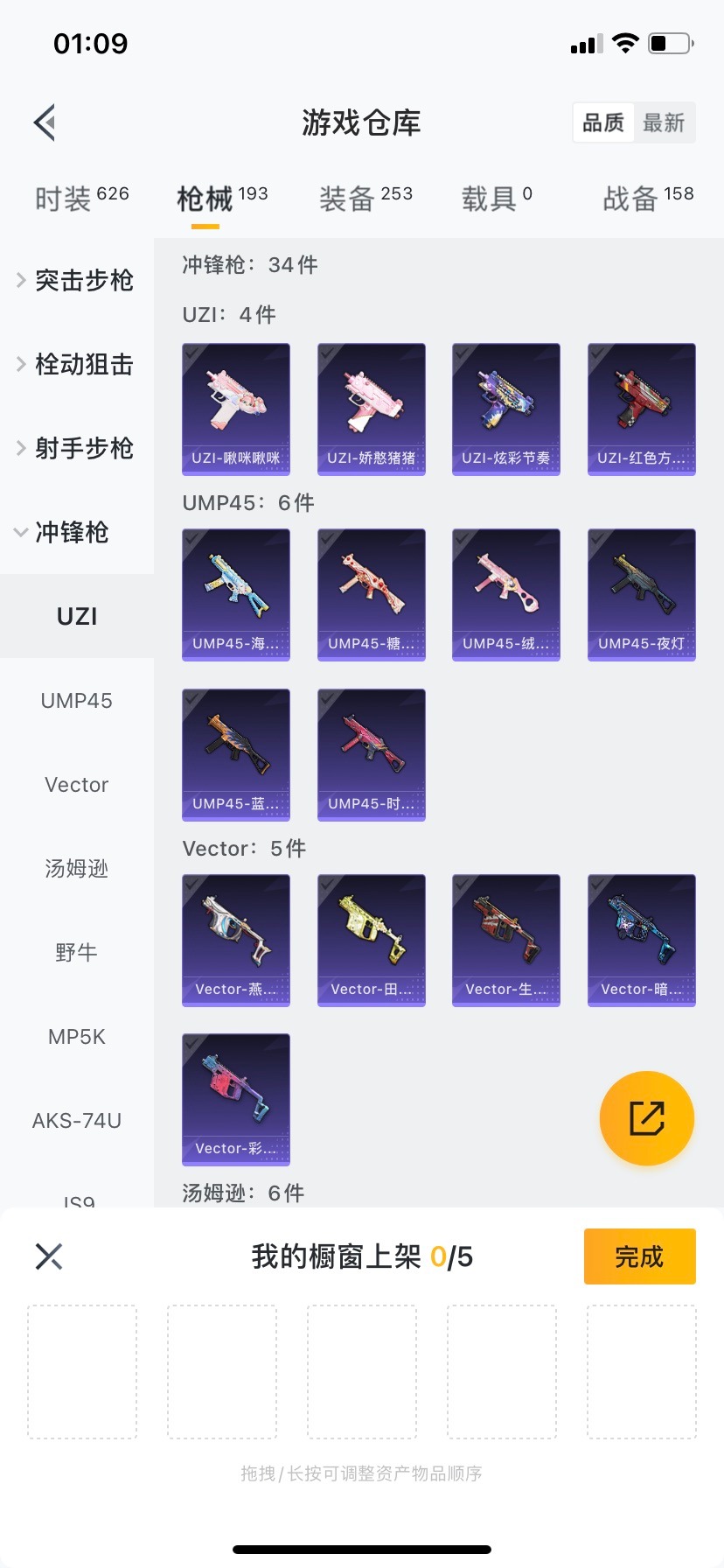Switch to the 装备 tab
Screen dimensions: 724x1568
click(365, 199)
